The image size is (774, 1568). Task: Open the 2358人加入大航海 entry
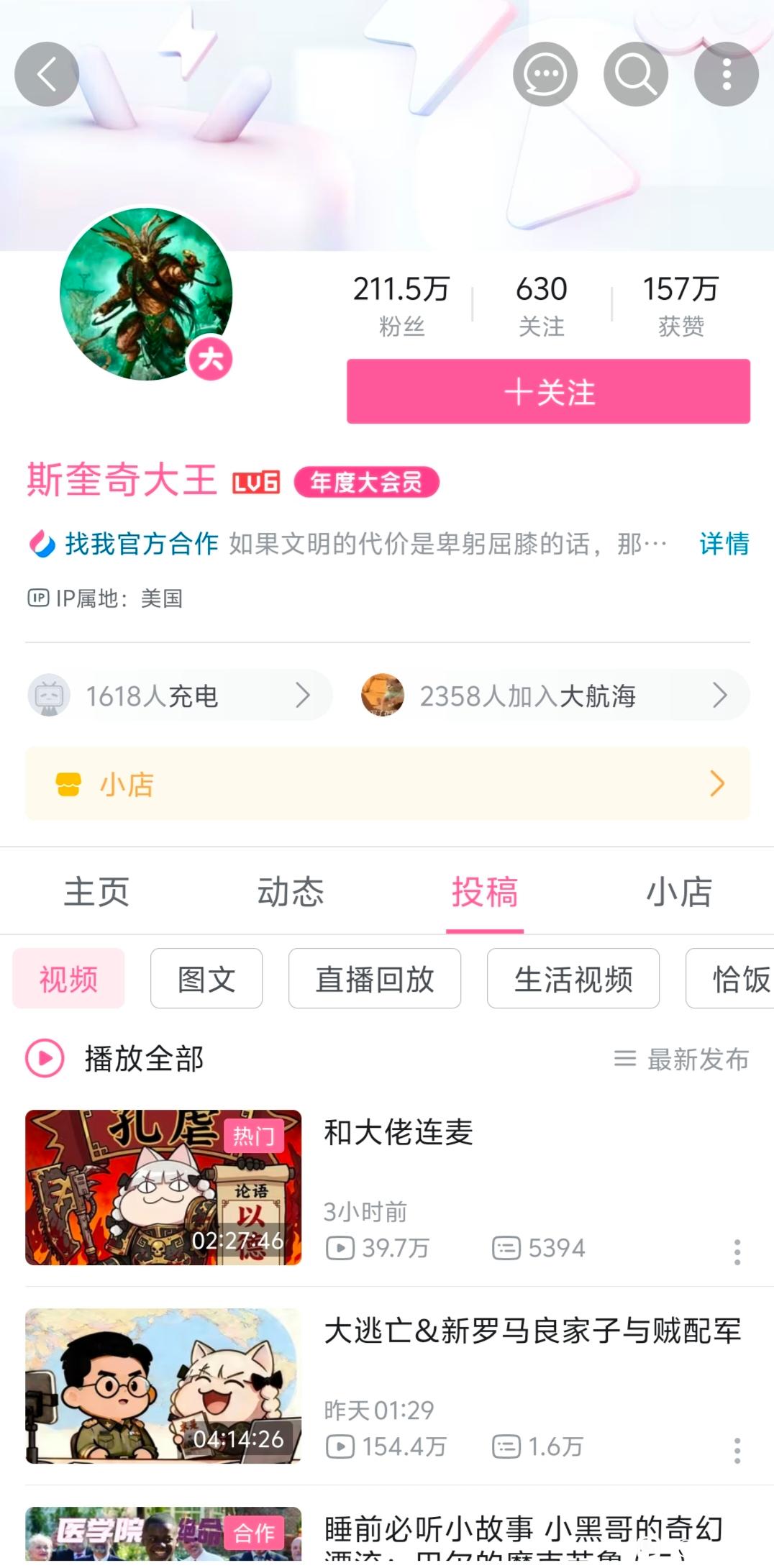click(x=554, y=696)
